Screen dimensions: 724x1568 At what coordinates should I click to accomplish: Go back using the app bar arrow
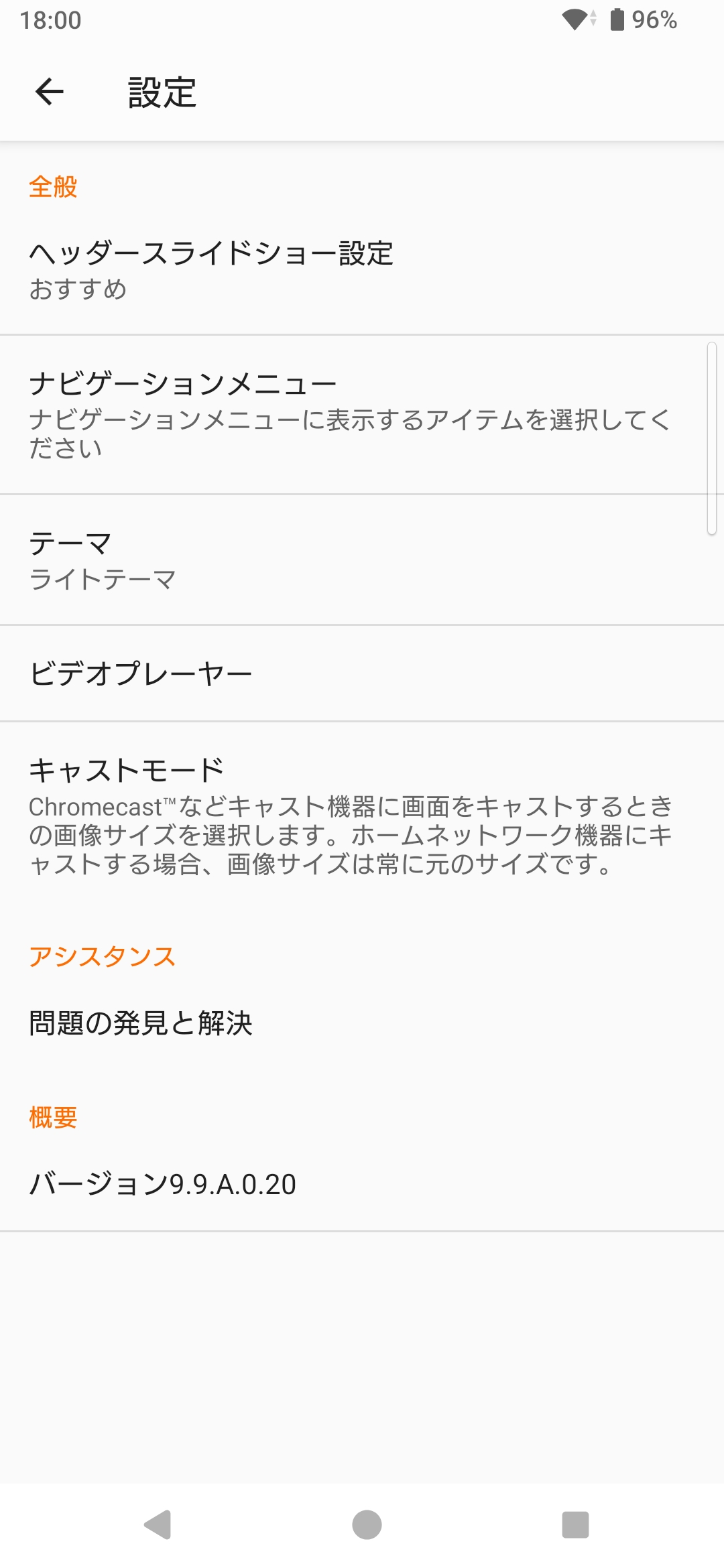pyautogui.click(x=50, y=92)
